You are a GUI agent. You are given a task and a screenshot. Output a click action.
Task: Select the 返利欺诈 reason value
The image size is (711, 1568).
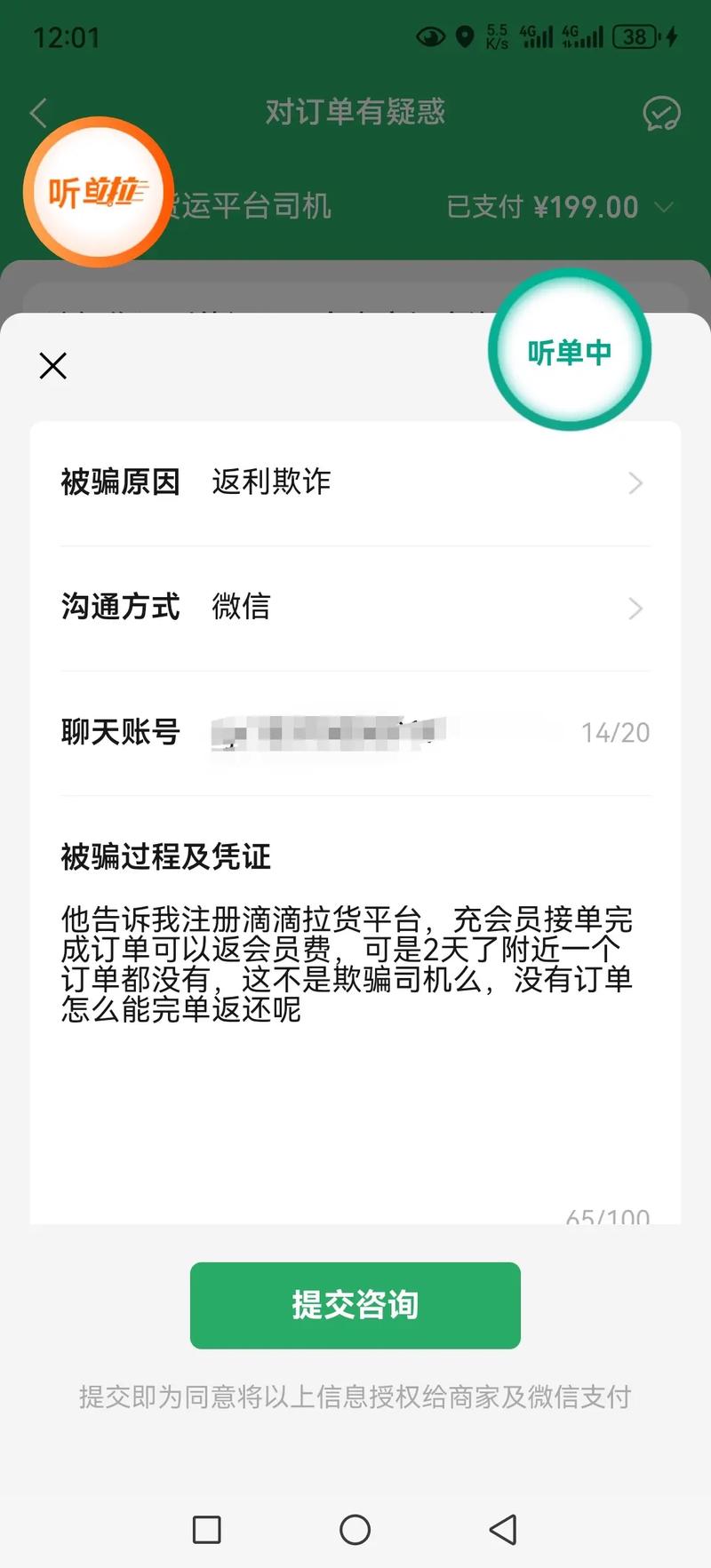[x=271, y=482]
